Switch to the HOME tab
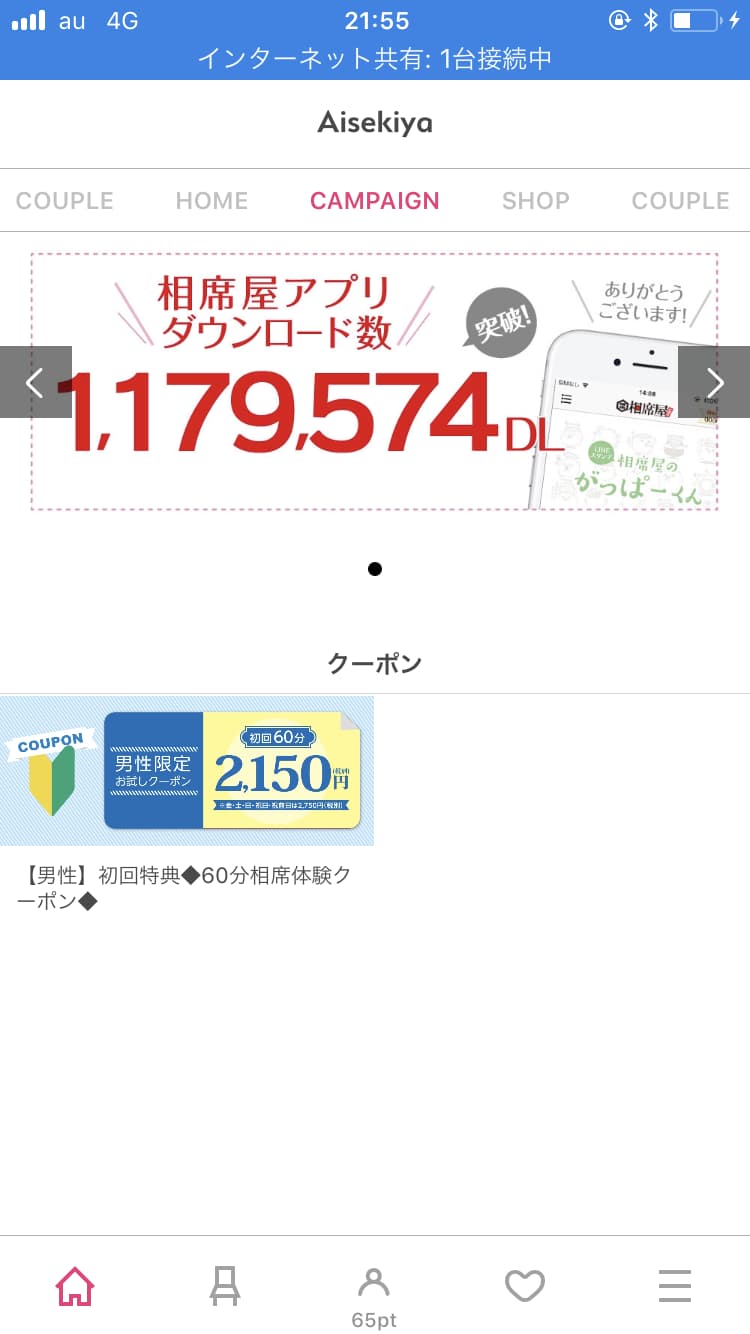750x1334 pixels. (x=212, y=200)
